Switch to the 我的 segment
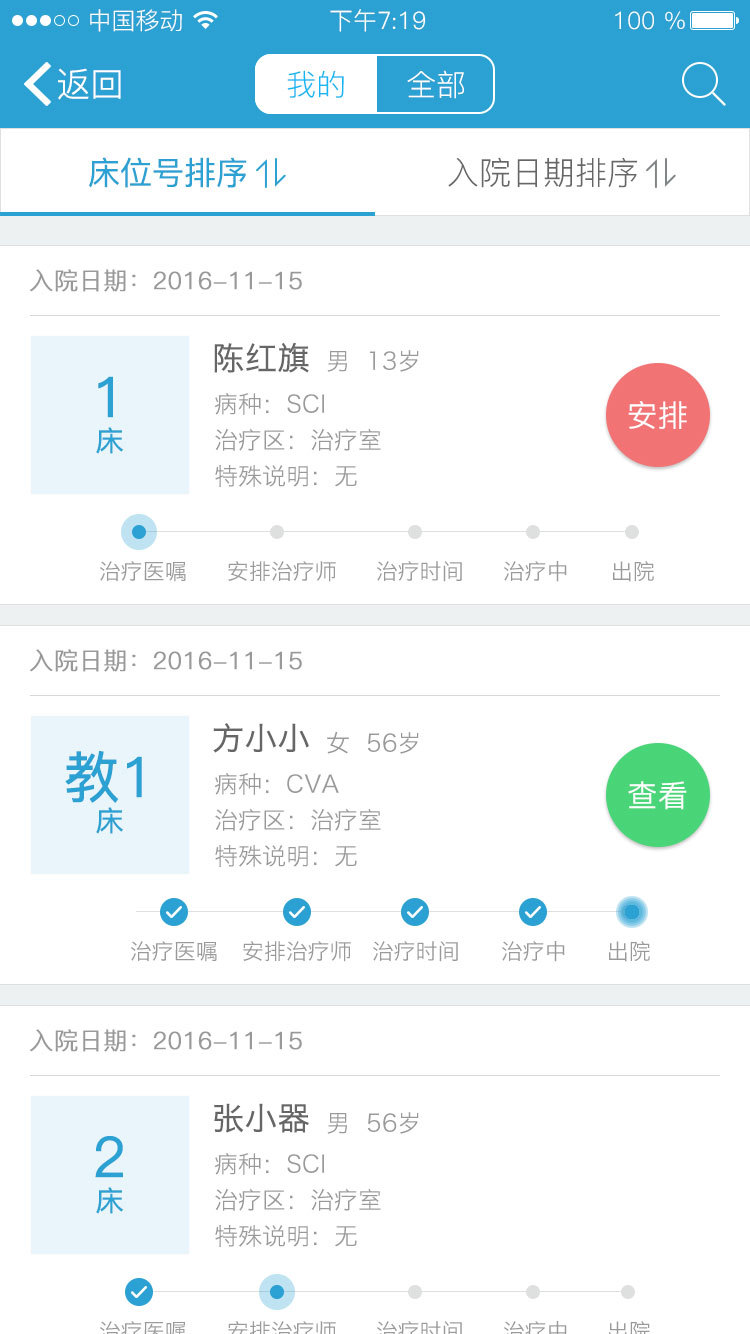Screen dimensions: 750x1334 click(316, 84)
